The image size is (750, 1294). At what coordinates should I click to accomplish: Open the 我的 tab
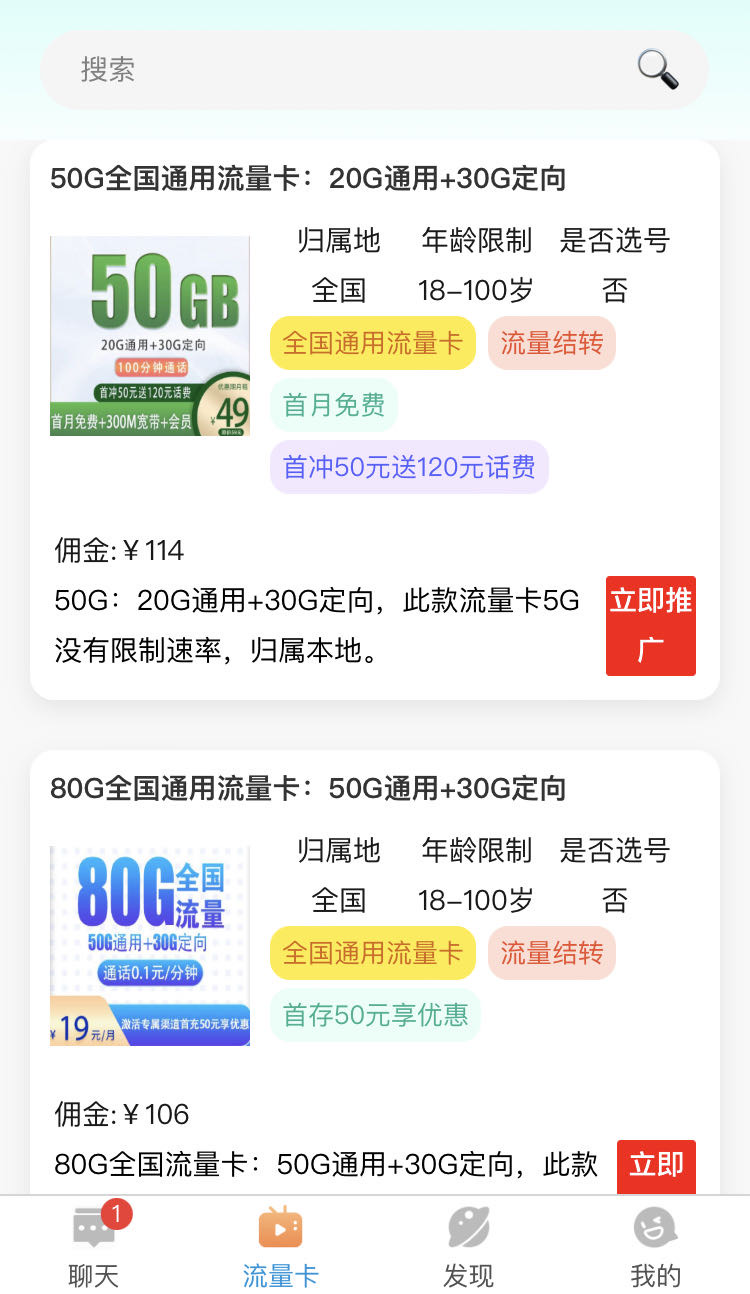pos(656,1246)
